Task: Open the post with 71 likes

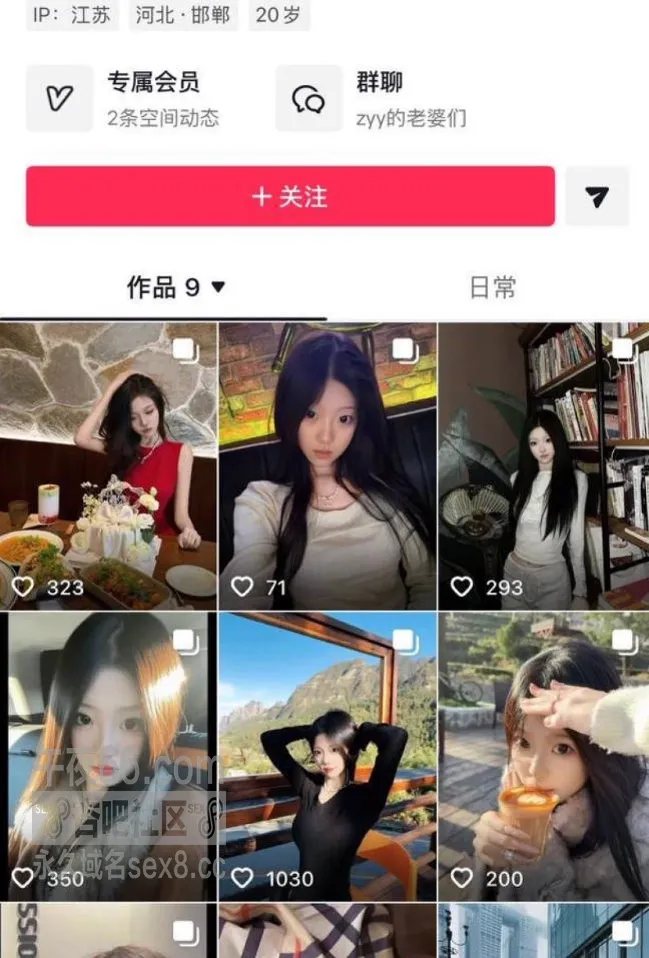Action: pyautogui.click(x=328, y=466)
